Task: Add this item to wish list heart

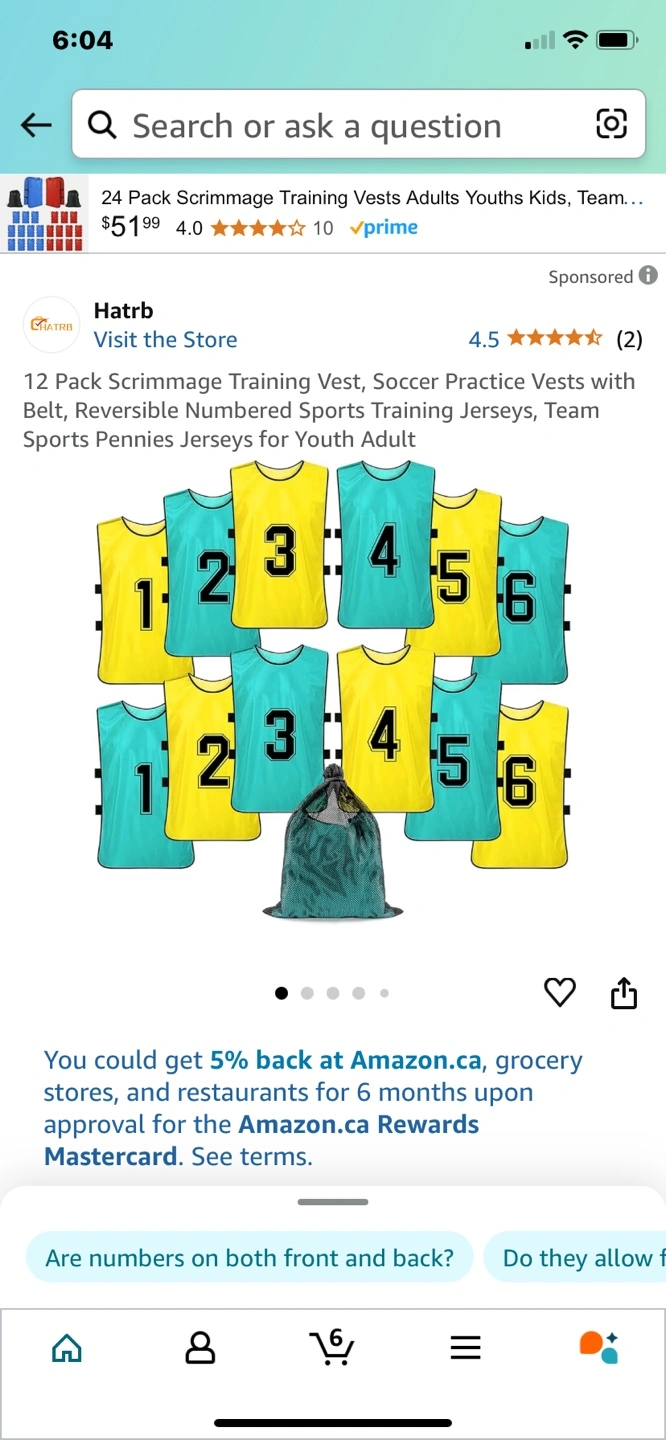Action: 559,993
